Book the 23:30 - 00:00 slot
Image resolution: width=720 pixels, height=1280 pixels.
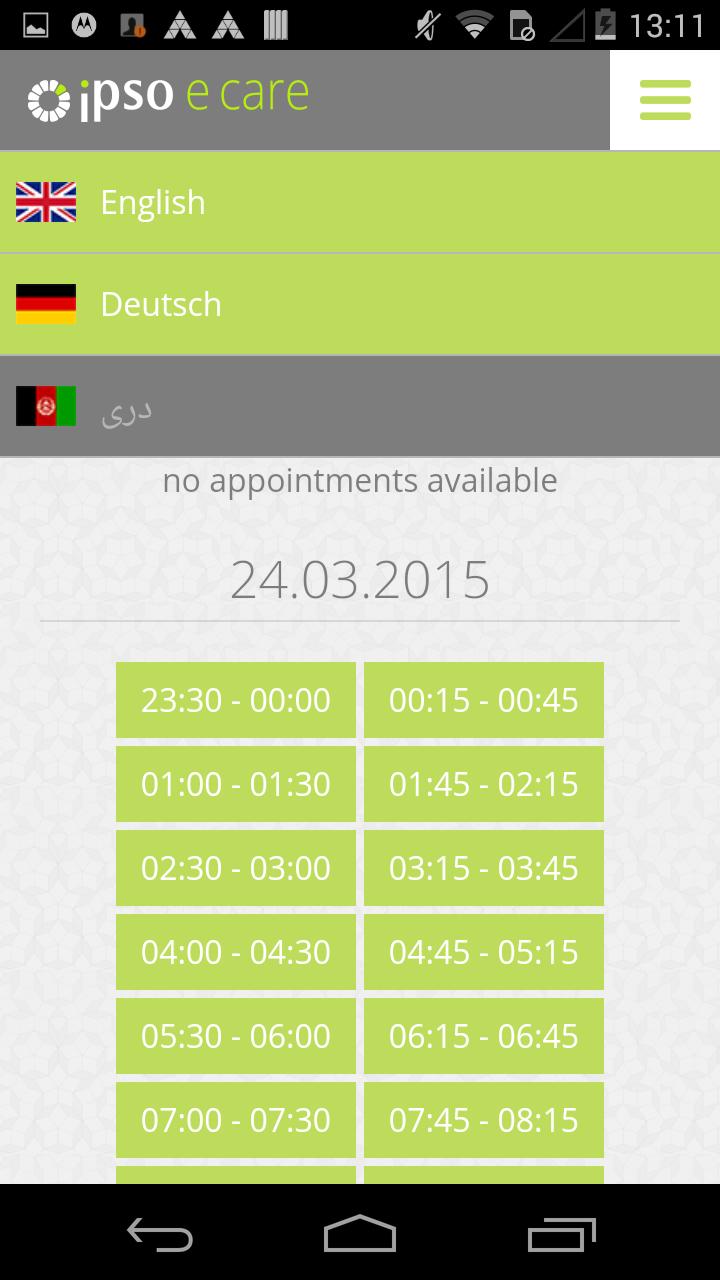pyautogui.click(x=236, y=700)
